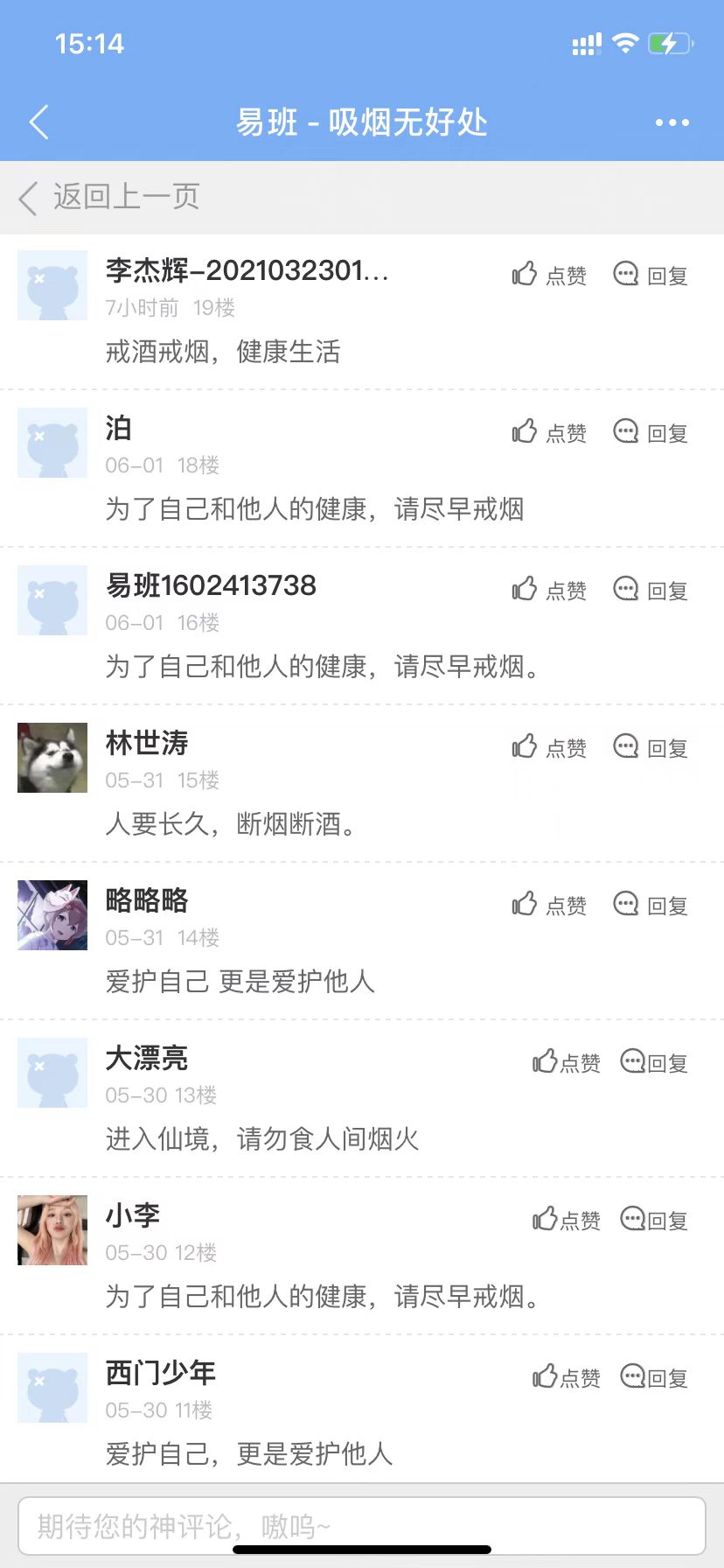Like 李杰辉's comment
The height and width of the screenshot is (1568, 724).
coord(548,276)
